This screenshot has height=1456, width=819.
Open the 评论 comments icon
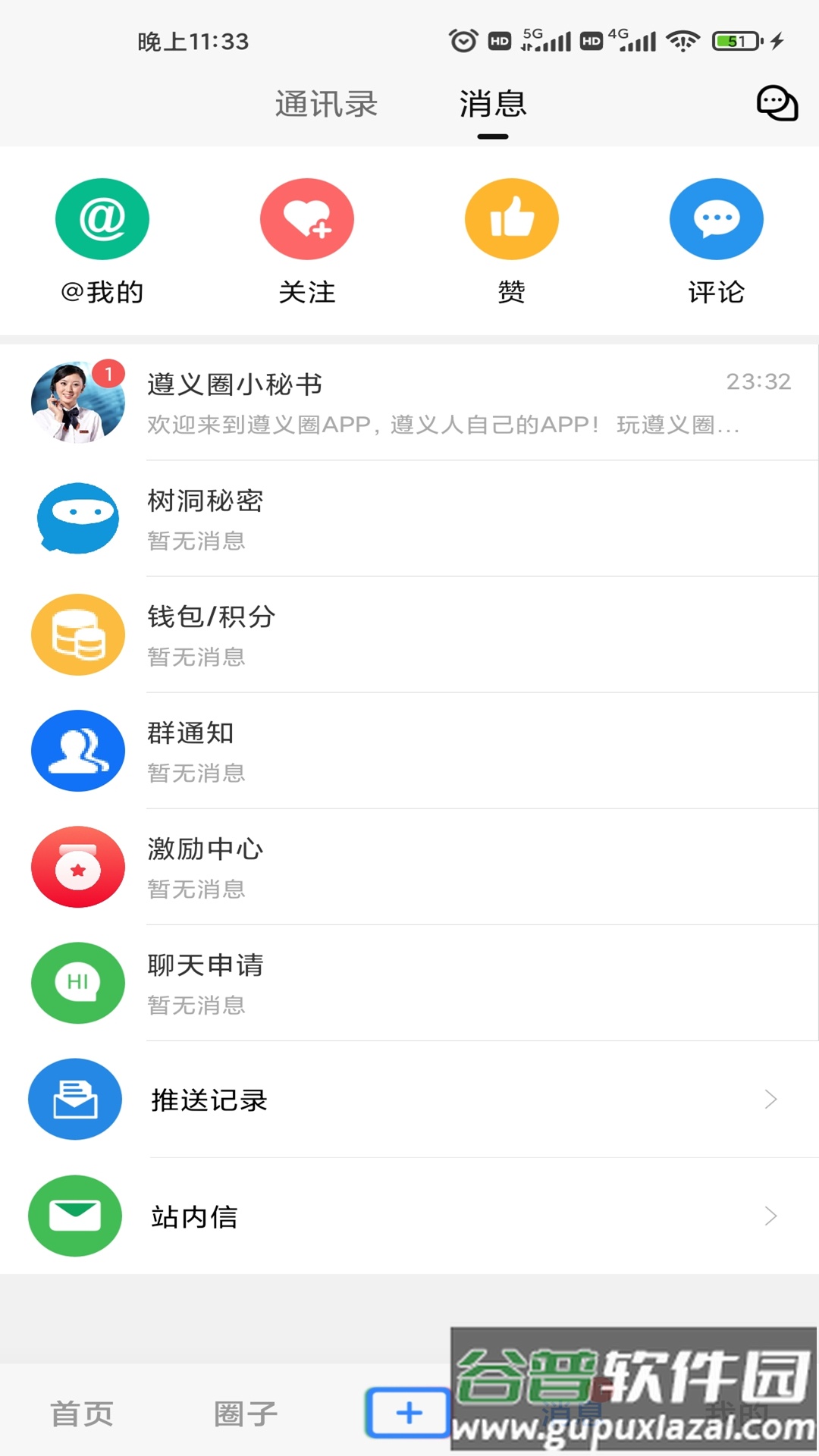(717, 218)
